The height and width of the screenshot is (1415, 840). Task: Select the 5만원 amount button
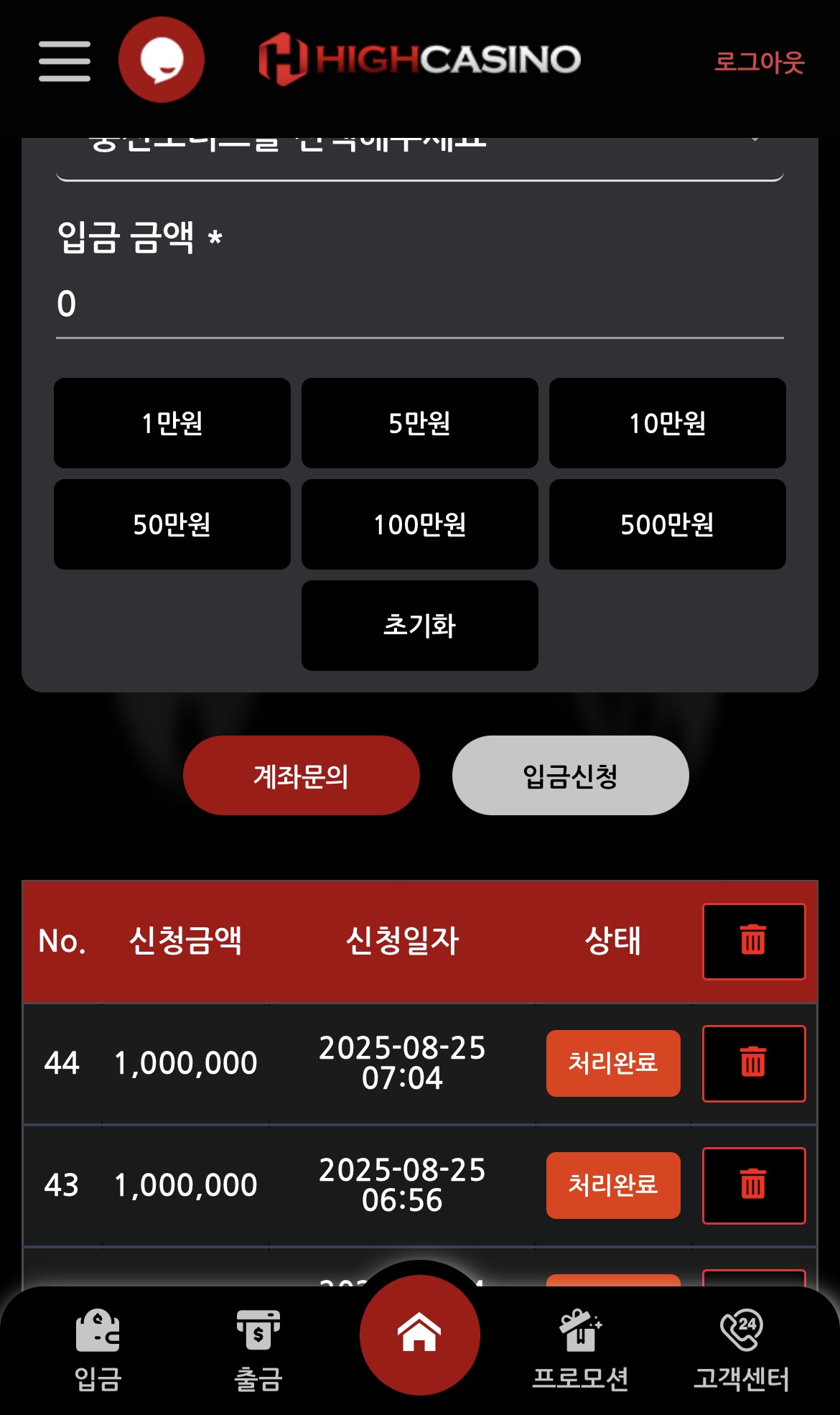click(419, 423)
